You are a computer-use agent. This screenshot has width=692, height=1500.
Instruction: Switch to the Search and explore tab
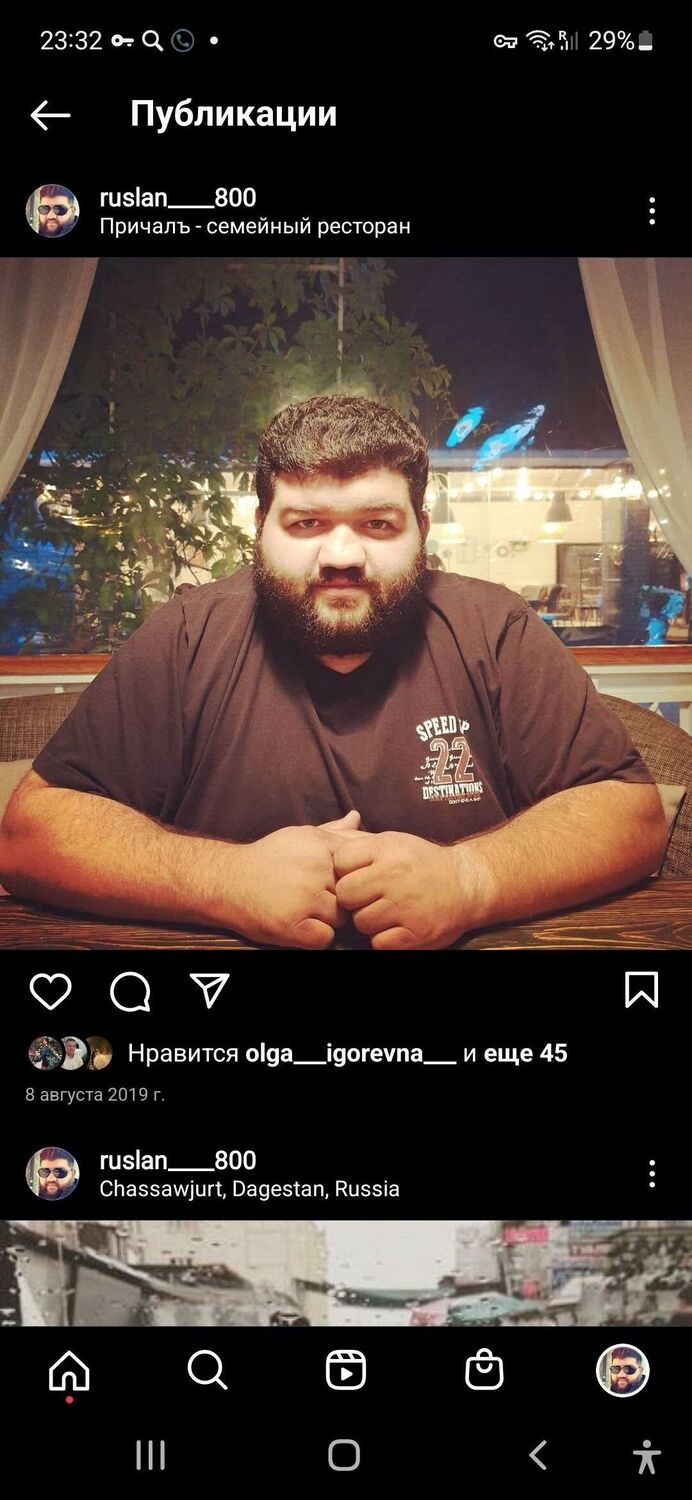(207, 1371)
